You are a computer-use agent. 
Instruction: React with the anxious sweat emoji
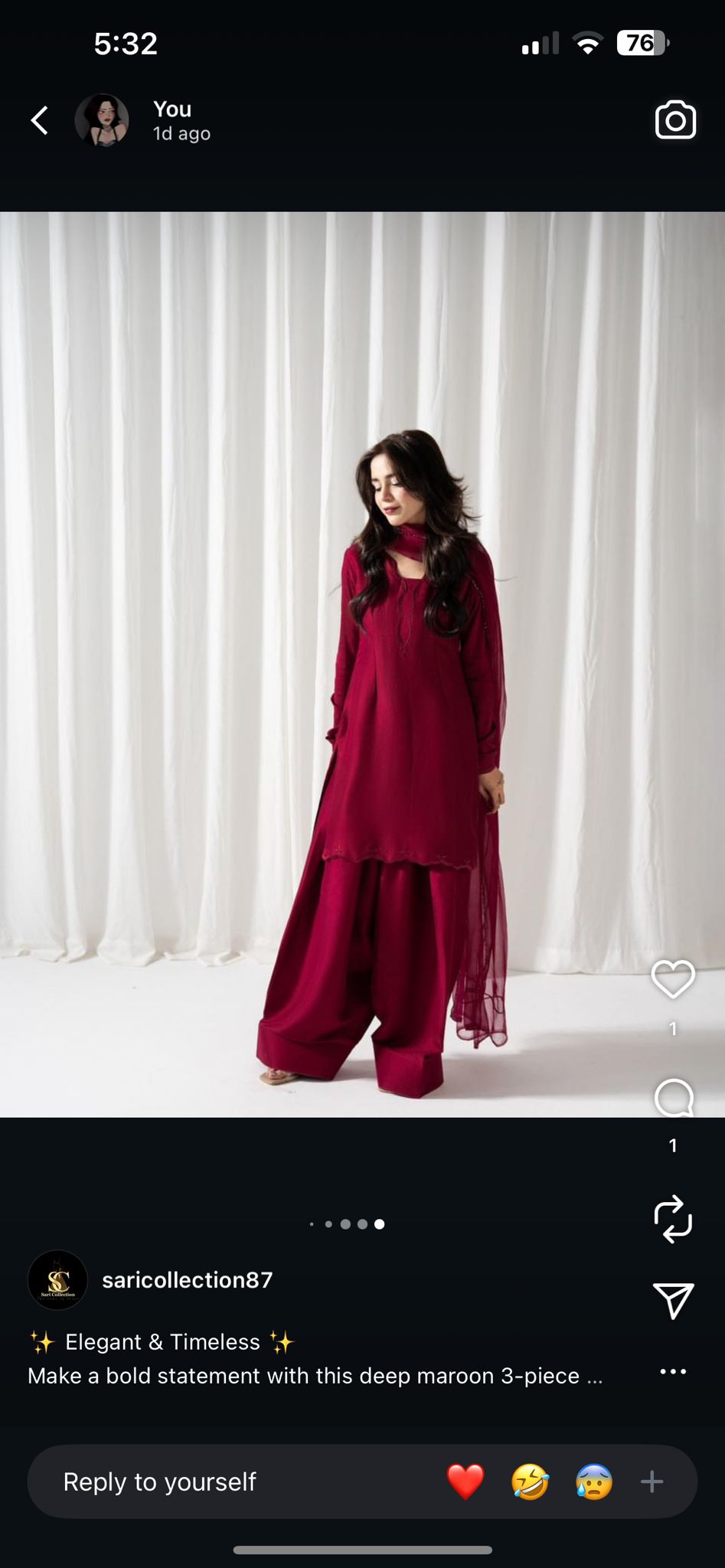click(594, 1482)
